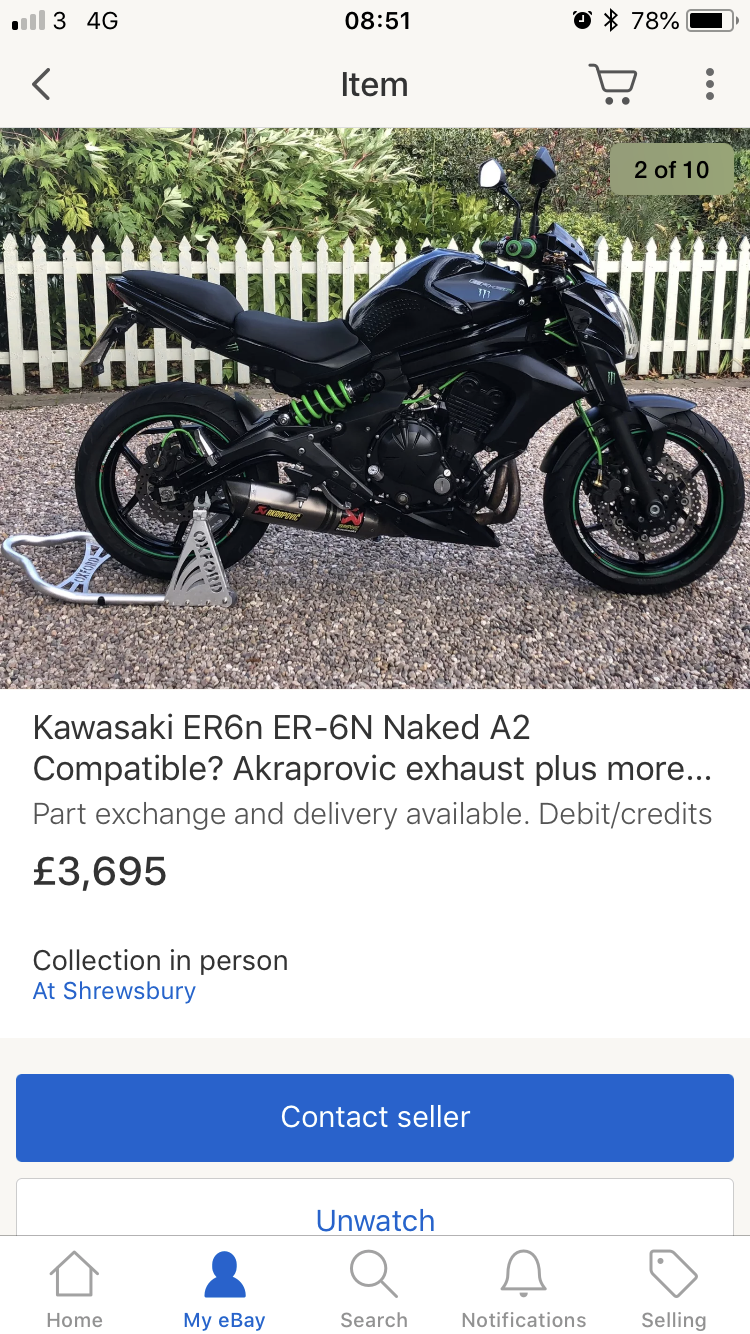Image resolution: width=750 pixels, height=1334 pixels.
Task: Open the Kawasaki motorcycle photo gallery
Action: [x=375, y=408]
